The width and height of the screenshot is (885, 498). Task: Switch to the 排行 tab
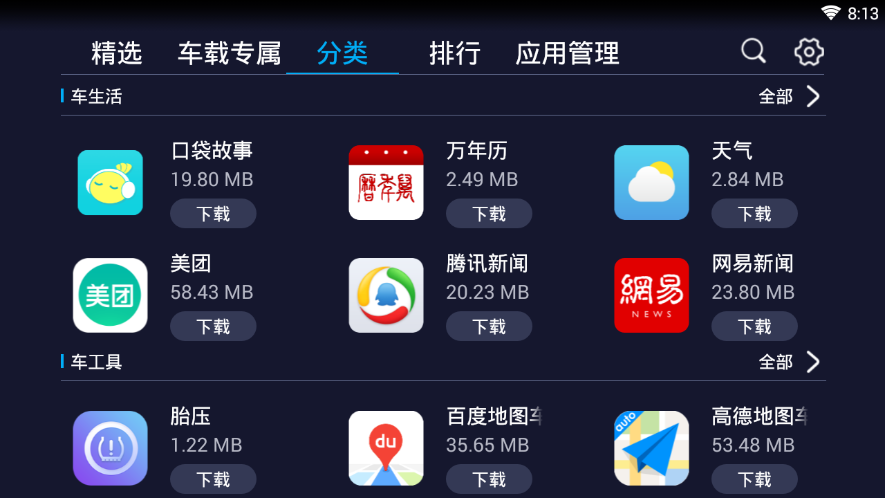454,53
